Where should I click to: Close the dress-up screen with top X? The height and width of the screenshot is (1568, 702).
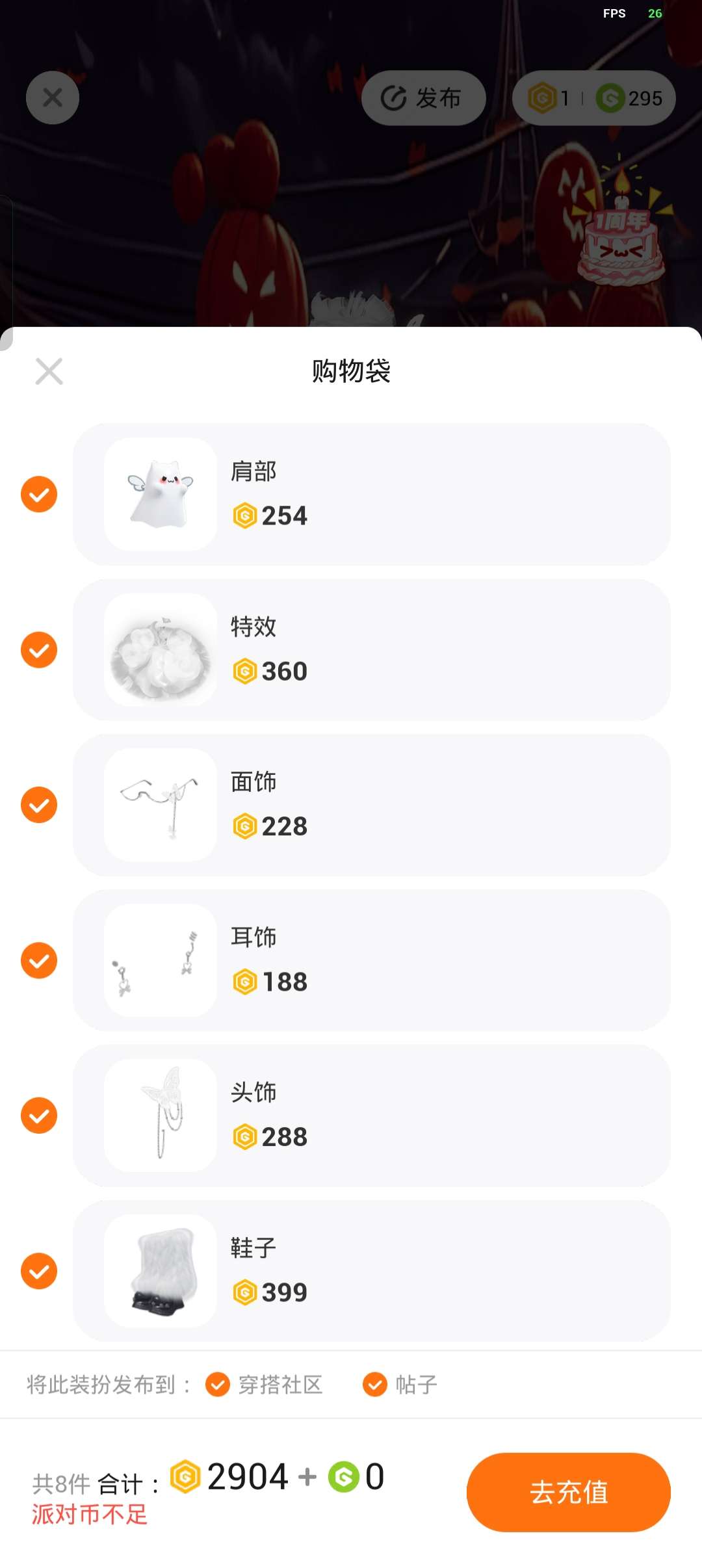pyautogui.click(x=53, y=98)
